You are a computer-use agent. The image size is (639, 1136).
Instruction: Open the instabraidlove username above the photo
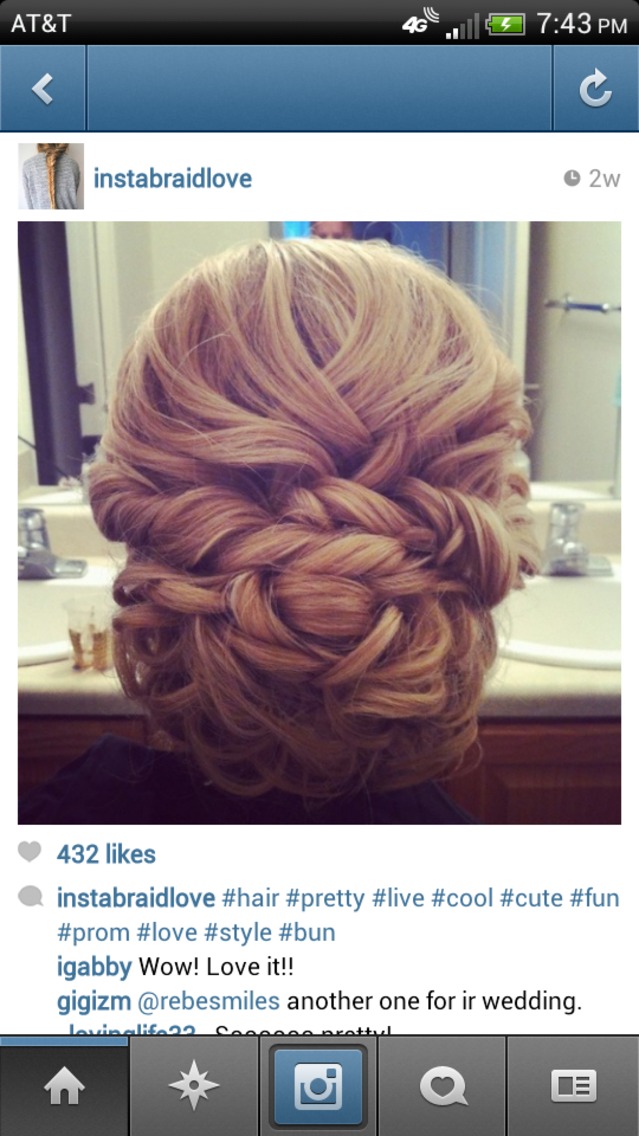coord(172,179)
